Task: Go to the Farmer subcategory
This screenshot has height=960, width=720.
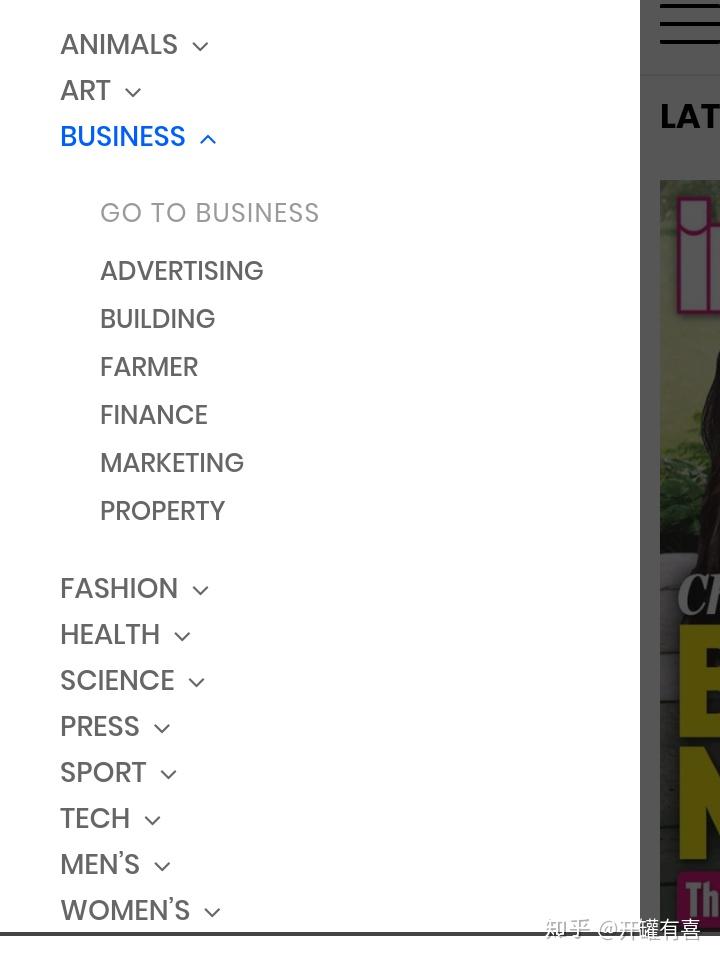Action: point(149,367)
